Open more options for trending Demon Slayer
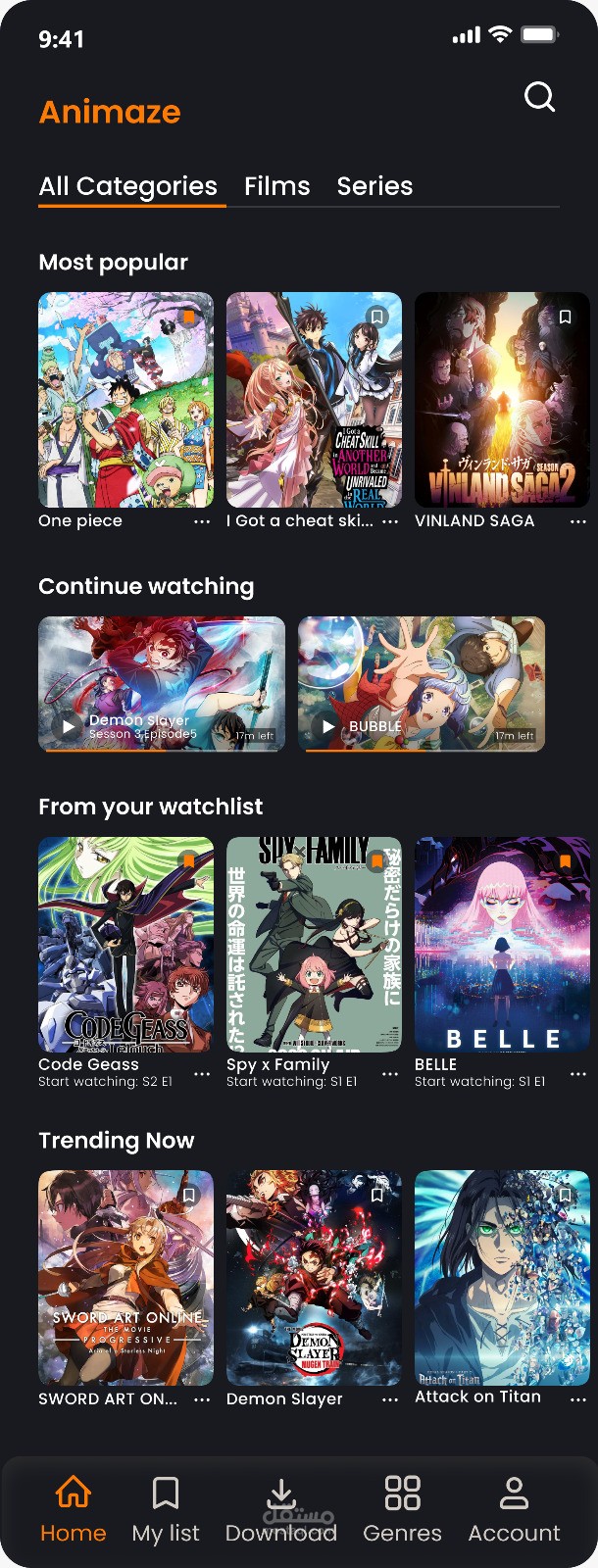598x1568 pixels. pyautogui.click(x=390, y=1399)
